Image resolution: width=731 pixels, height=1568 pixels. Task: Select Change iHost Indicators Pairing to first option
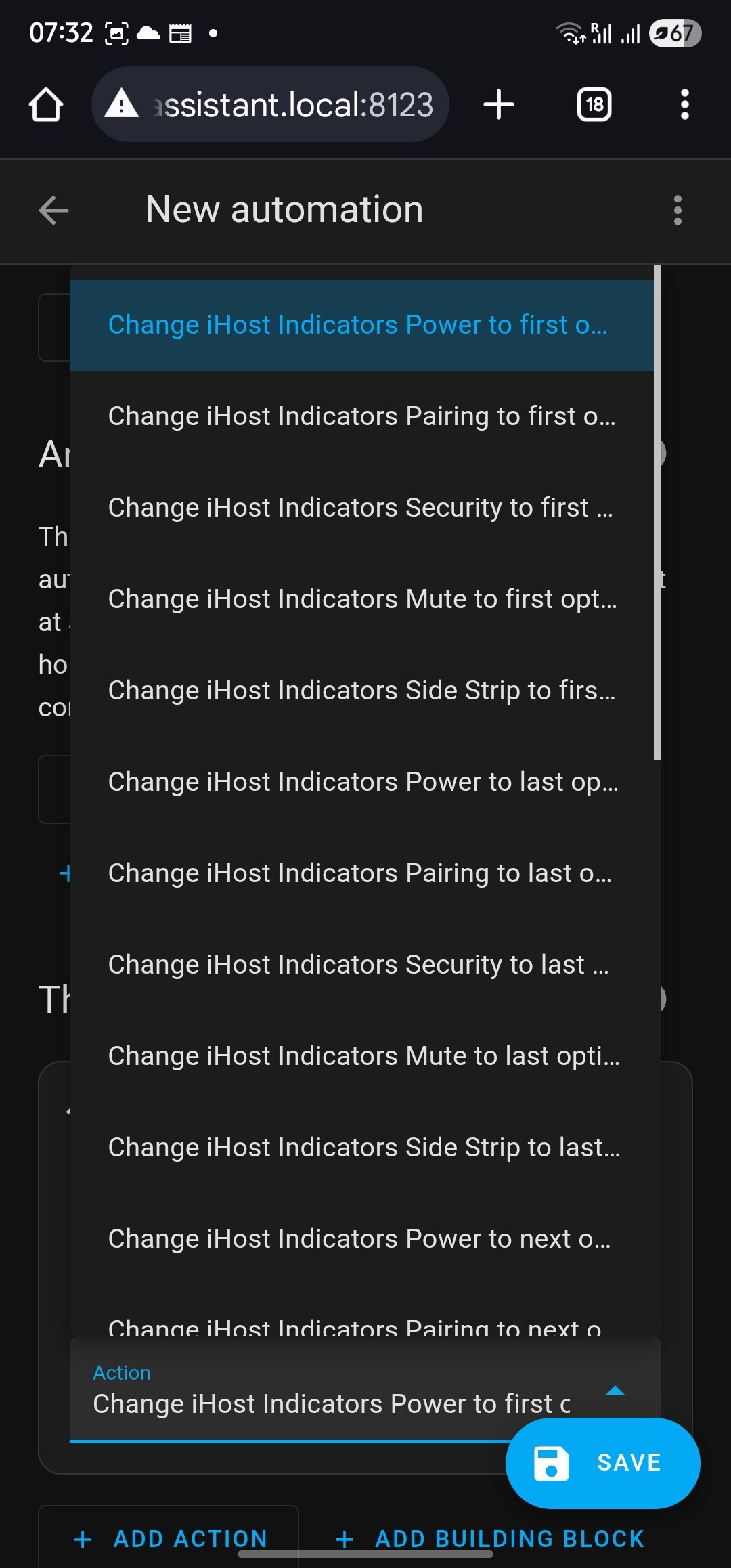pos(361,416)
